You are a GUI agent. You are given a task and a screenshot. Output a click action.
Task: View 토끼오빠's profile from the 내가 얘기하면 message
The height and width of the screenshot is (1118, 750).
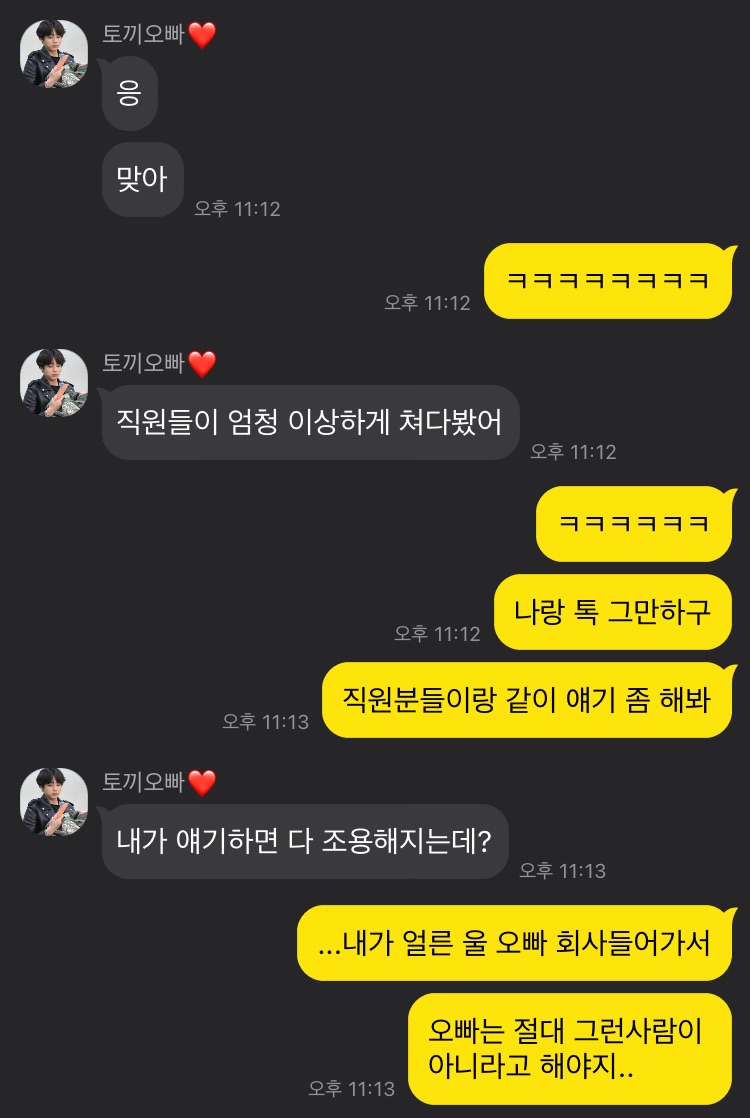tap(54, 800)
